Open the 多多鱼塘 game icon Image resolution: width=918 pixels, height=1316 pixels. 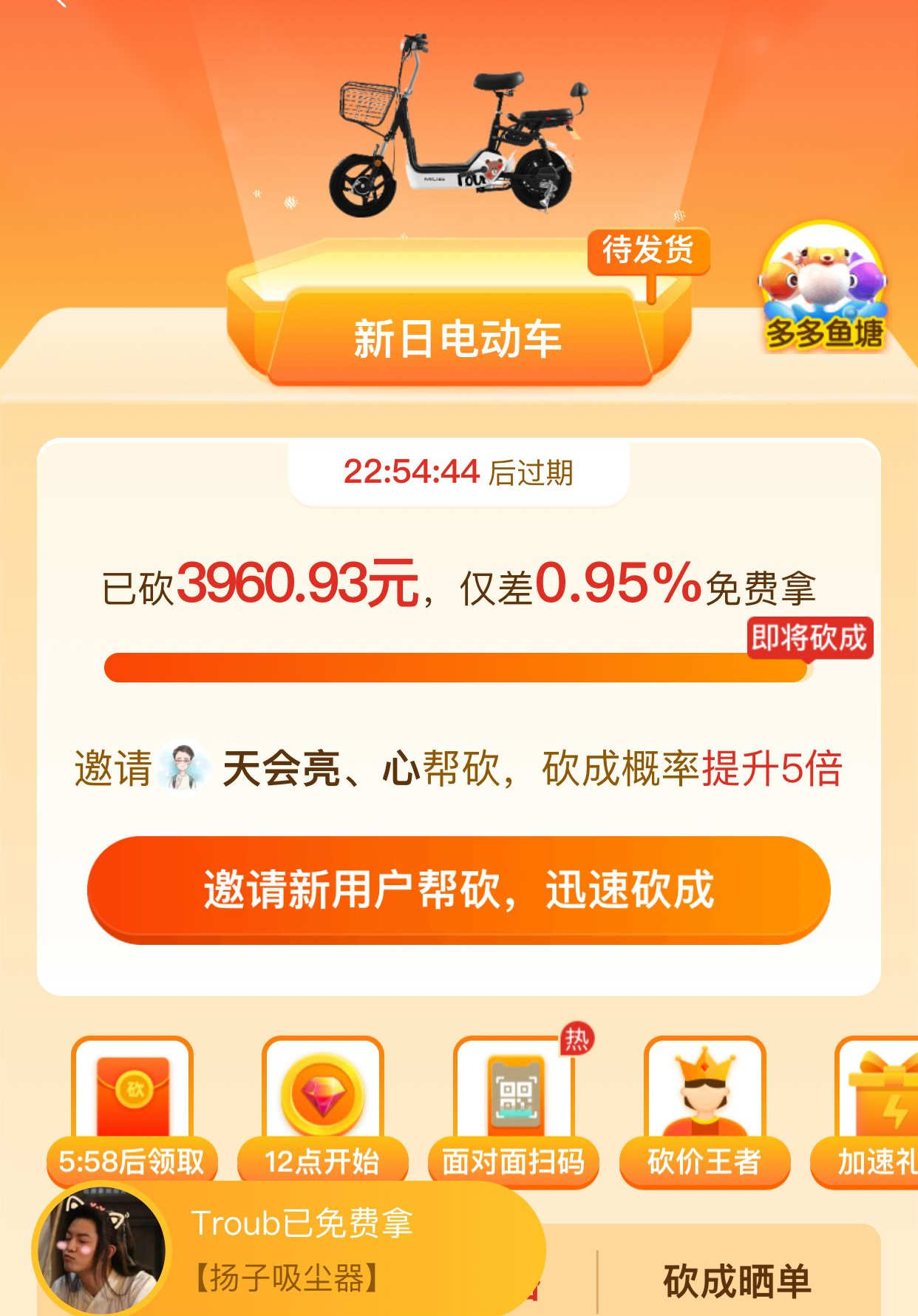click(823, 288)
